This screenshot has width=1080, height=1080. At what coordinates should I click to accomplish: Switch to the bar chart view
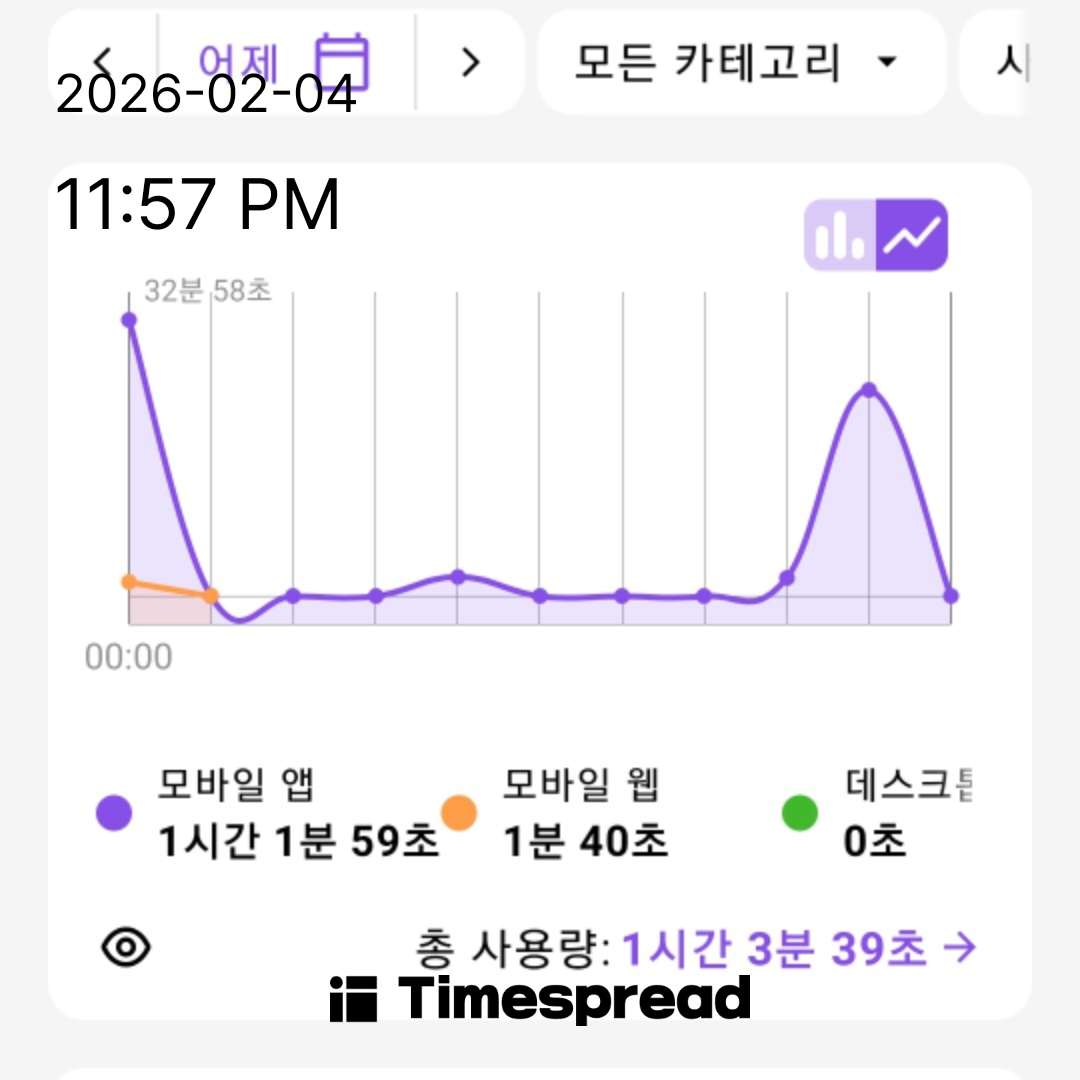click(841, 235)
